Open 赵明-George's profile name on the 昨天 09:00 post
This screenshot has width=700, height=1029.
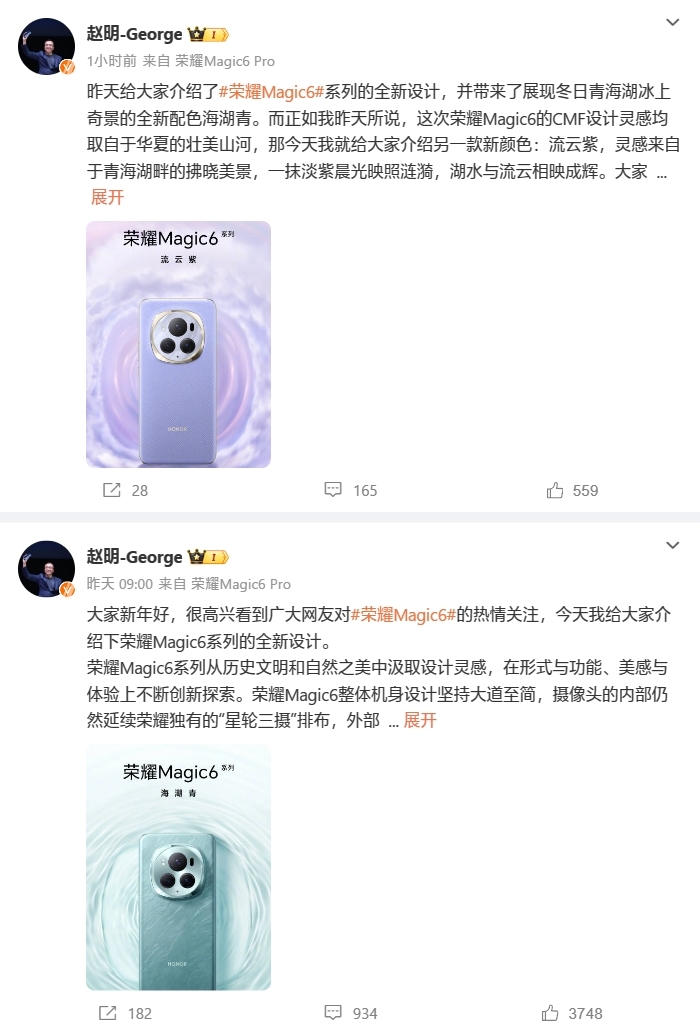pyautogui.click(x=135, y=557)
